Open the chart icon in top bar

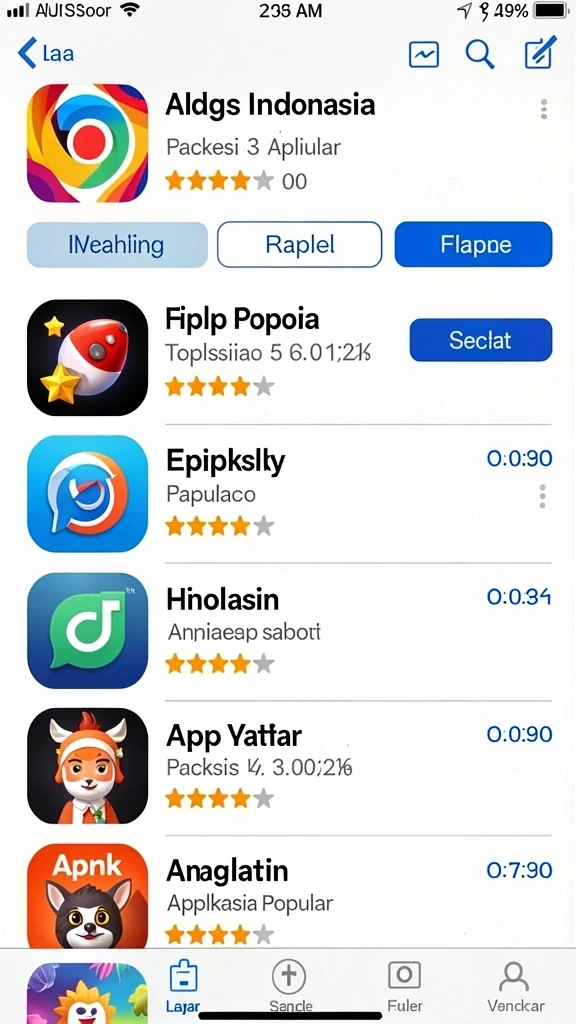click(424, 54)
